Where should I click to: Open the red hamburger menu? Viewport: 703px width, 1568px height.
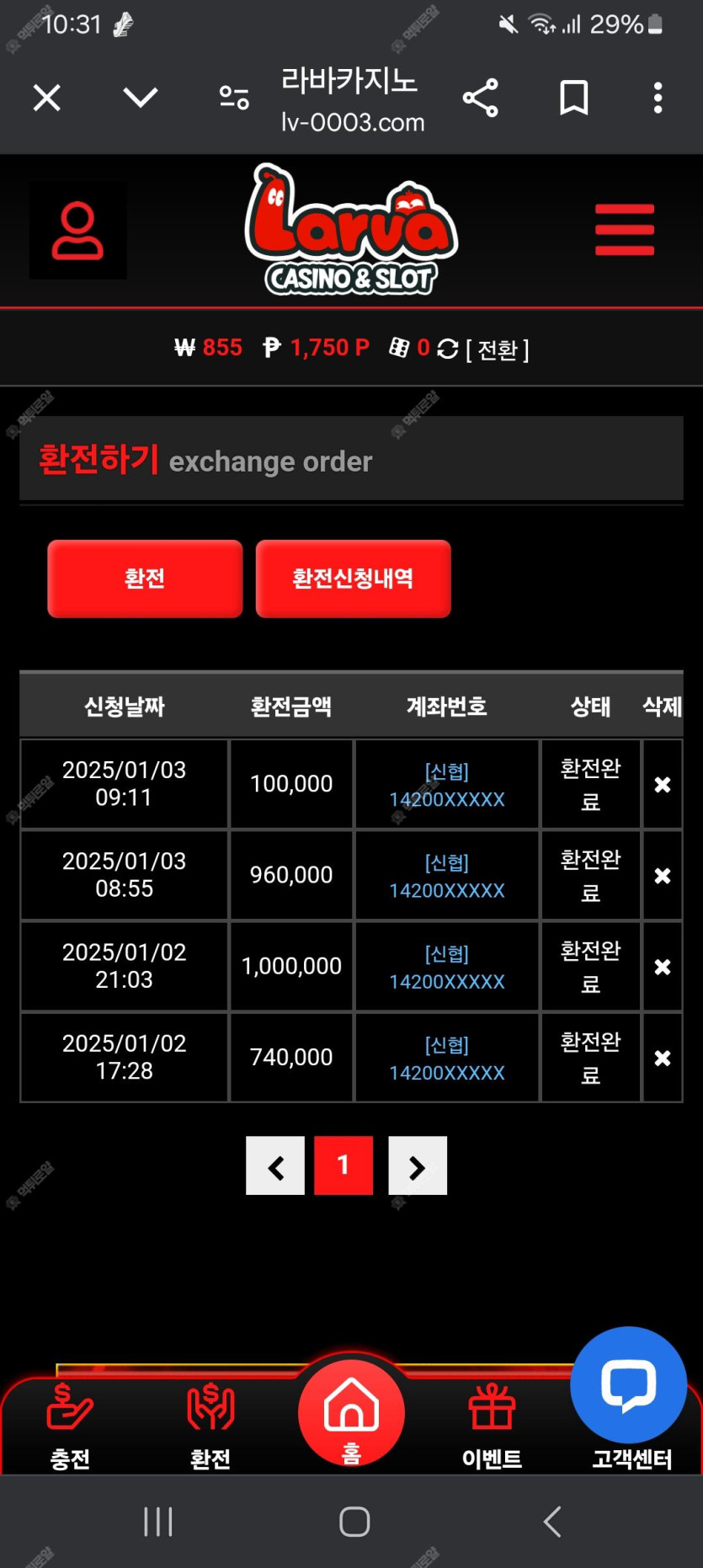pyautogui.click(x=625, y=229)
